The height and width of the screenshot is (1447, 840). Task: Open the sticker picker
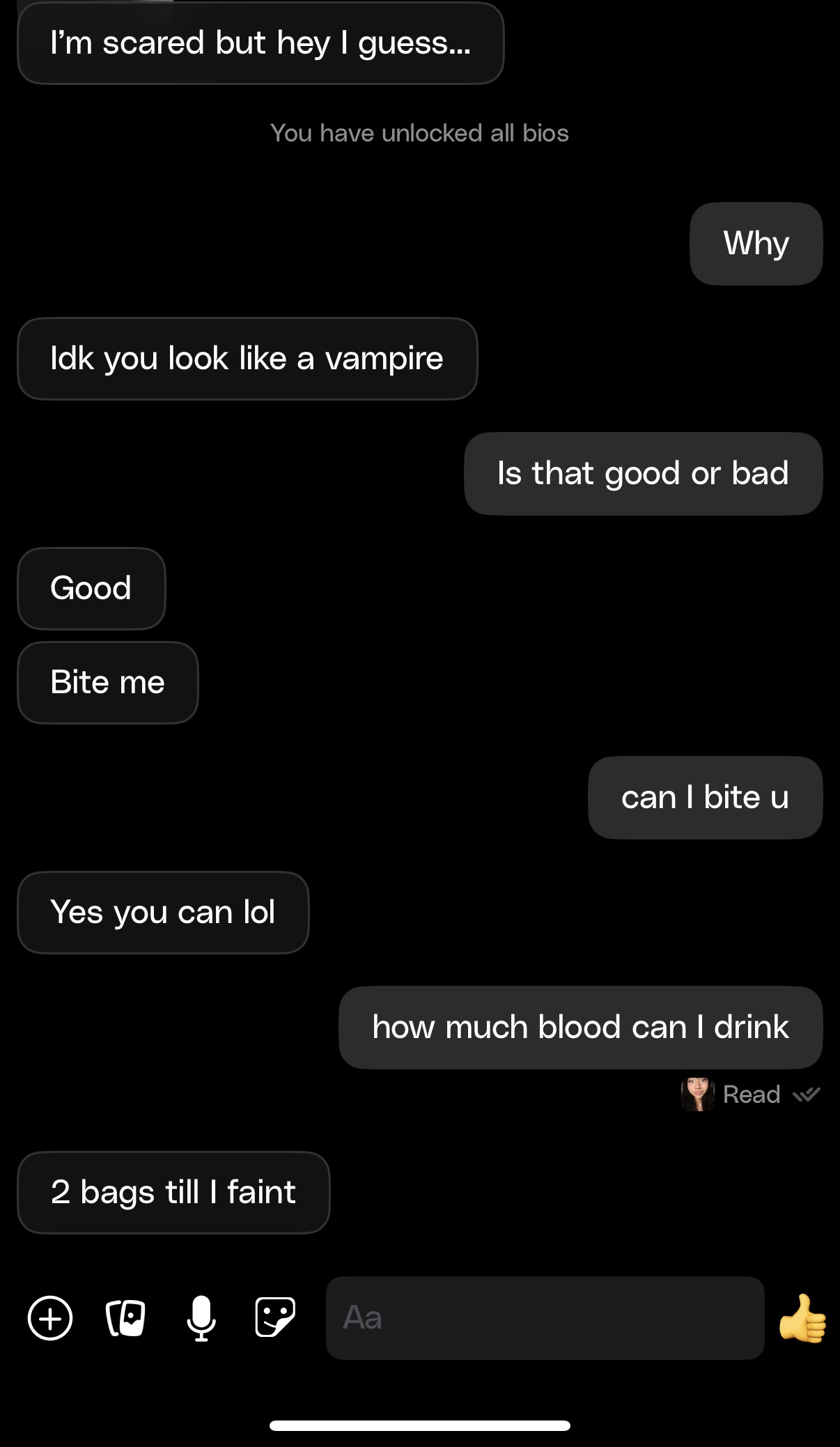coord(275,1317)
